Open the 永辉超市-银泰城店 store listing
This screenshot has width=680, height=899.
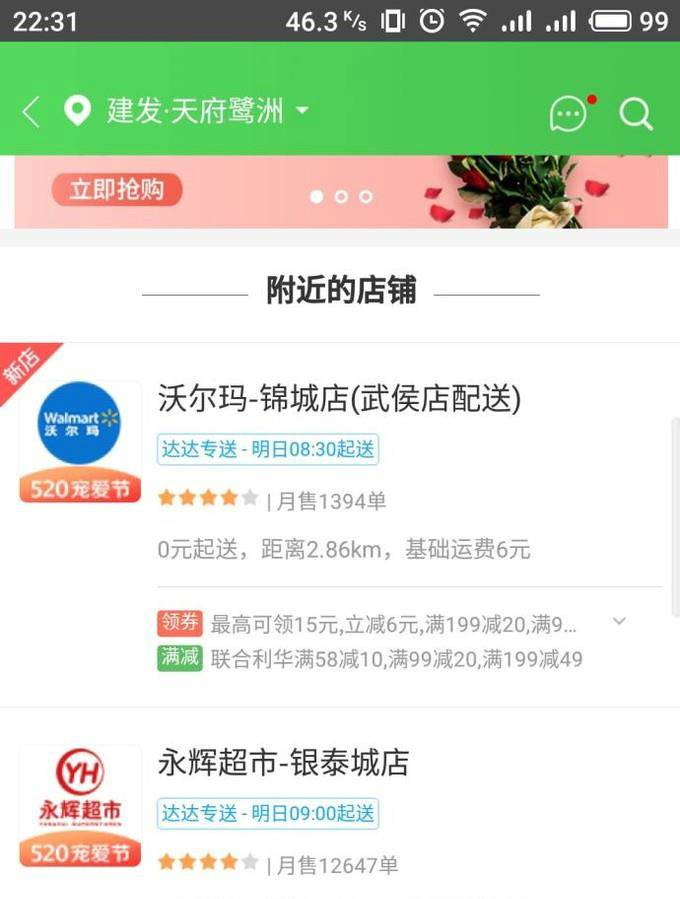click(x=283, y=763)
